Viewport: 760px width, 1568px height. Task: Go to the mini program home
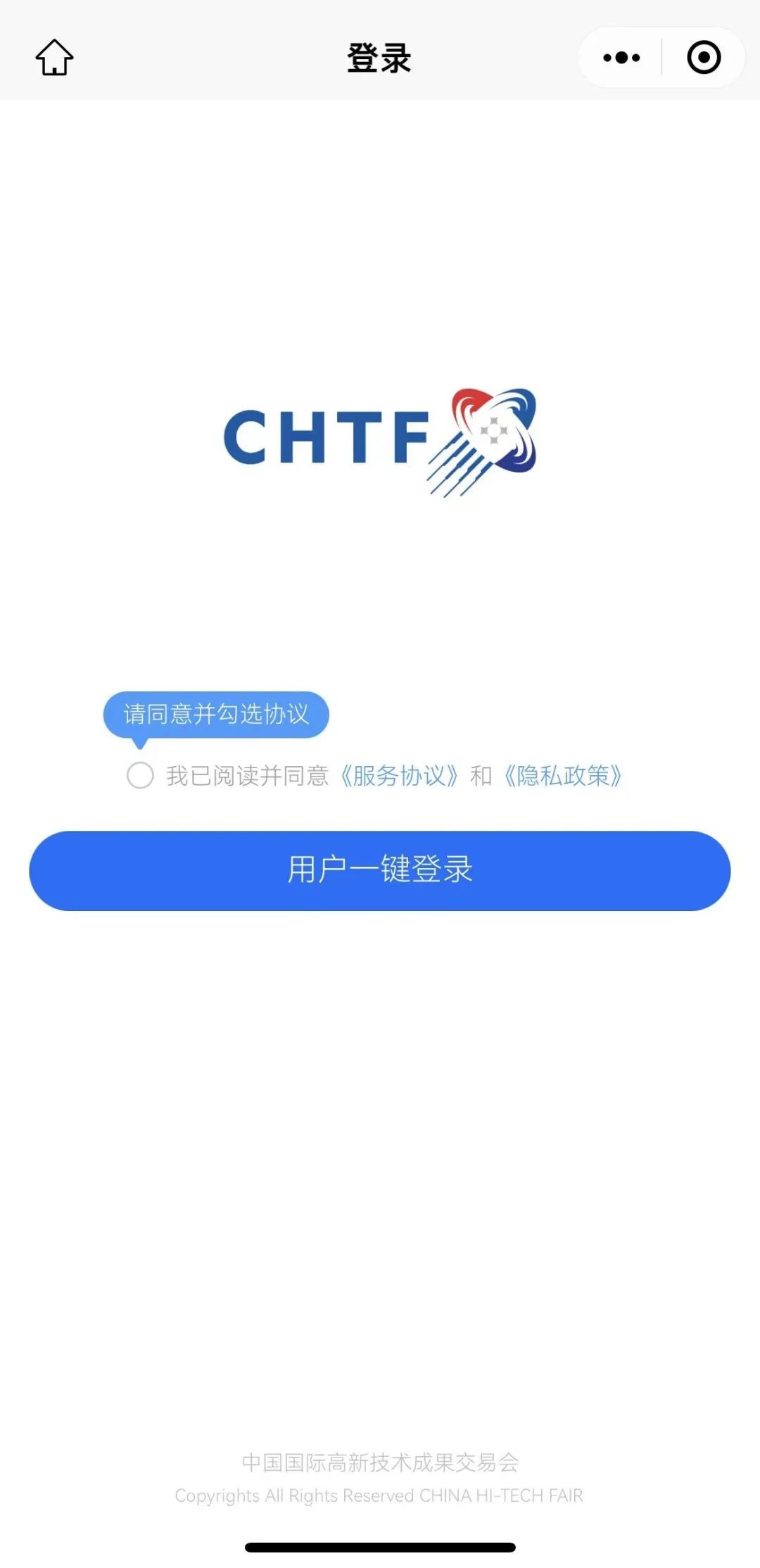[54, 58]
